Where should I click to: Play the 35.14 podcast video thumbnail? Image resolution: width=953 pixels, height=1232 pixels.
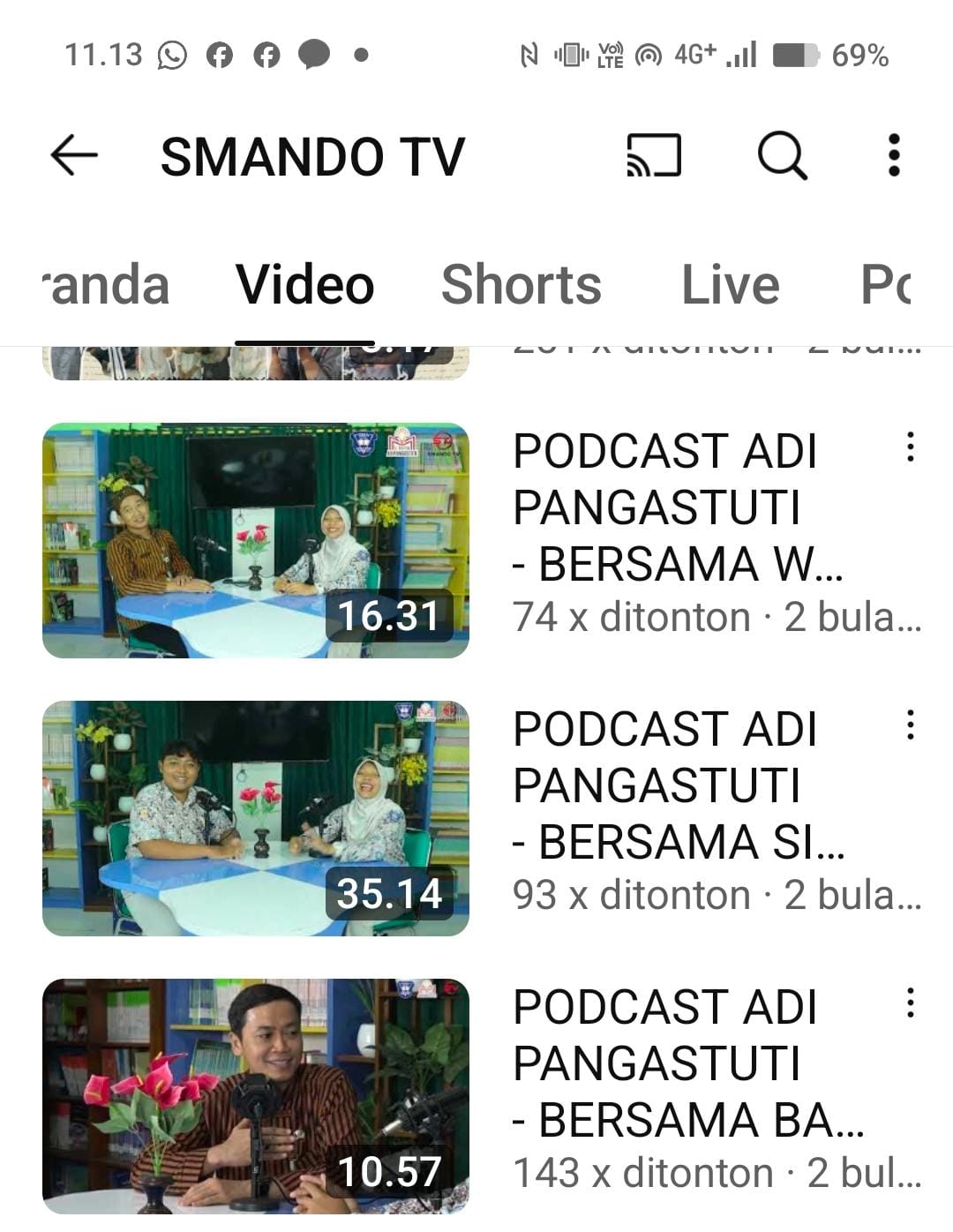(255, 818)
